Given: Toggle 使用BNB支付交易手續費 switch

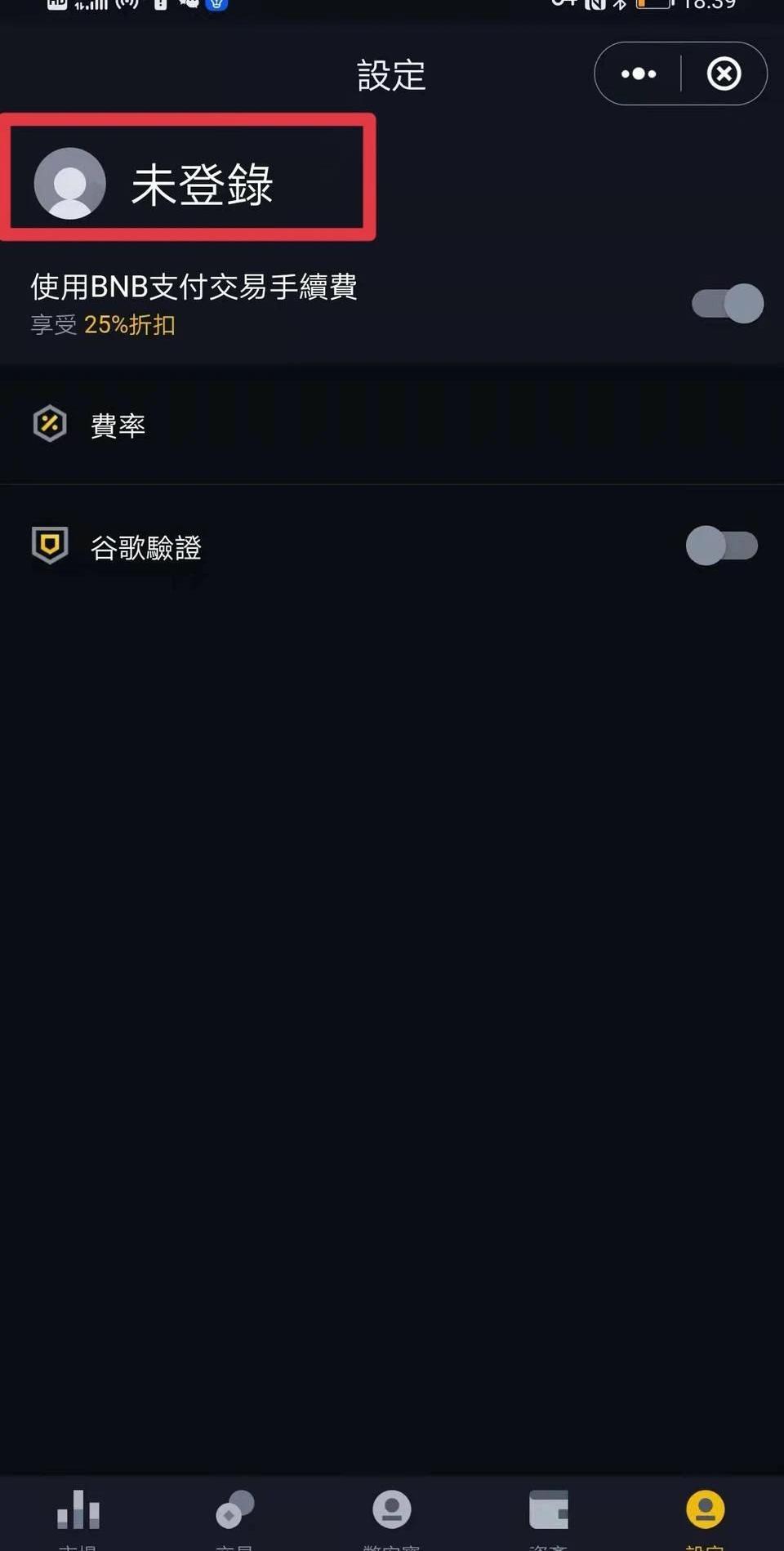Looking at the screenshot, I should pos(728,304).
